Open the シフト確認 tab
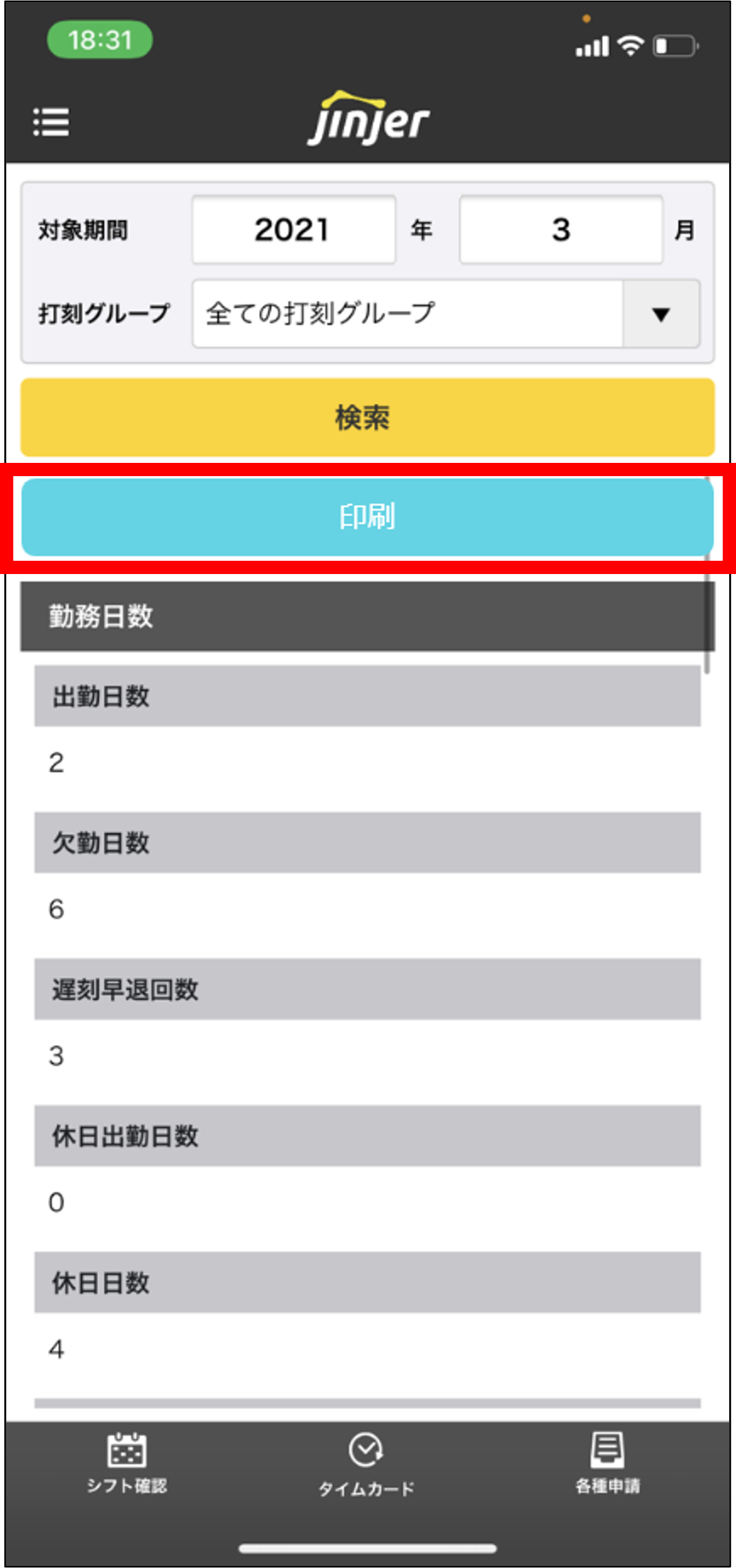736x1568 pixels. pos(126,1463)
